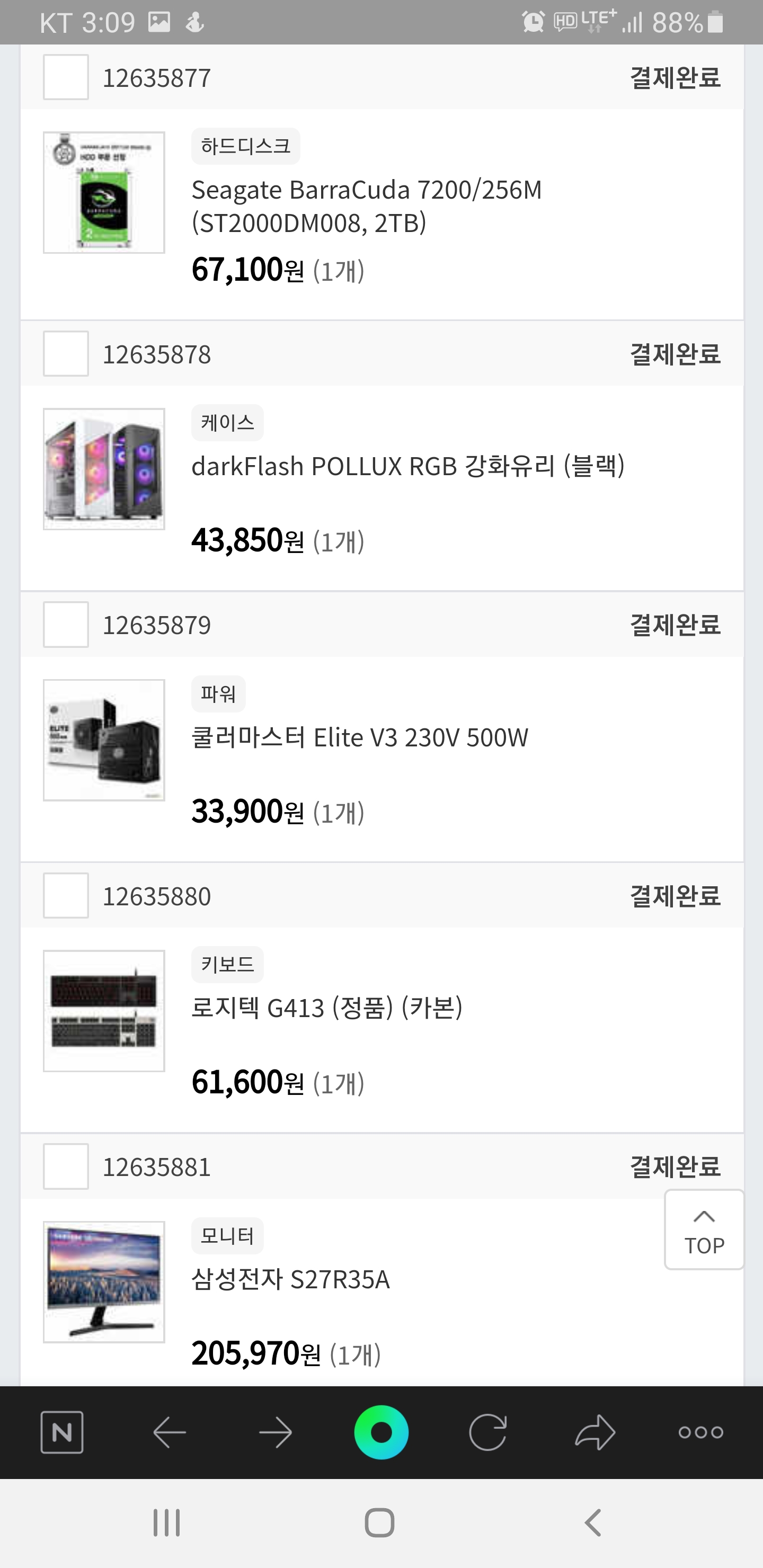View the darkFlash POLLUX RGB case
Viewport: 763px width, 1568px height.
pos(407,467)
